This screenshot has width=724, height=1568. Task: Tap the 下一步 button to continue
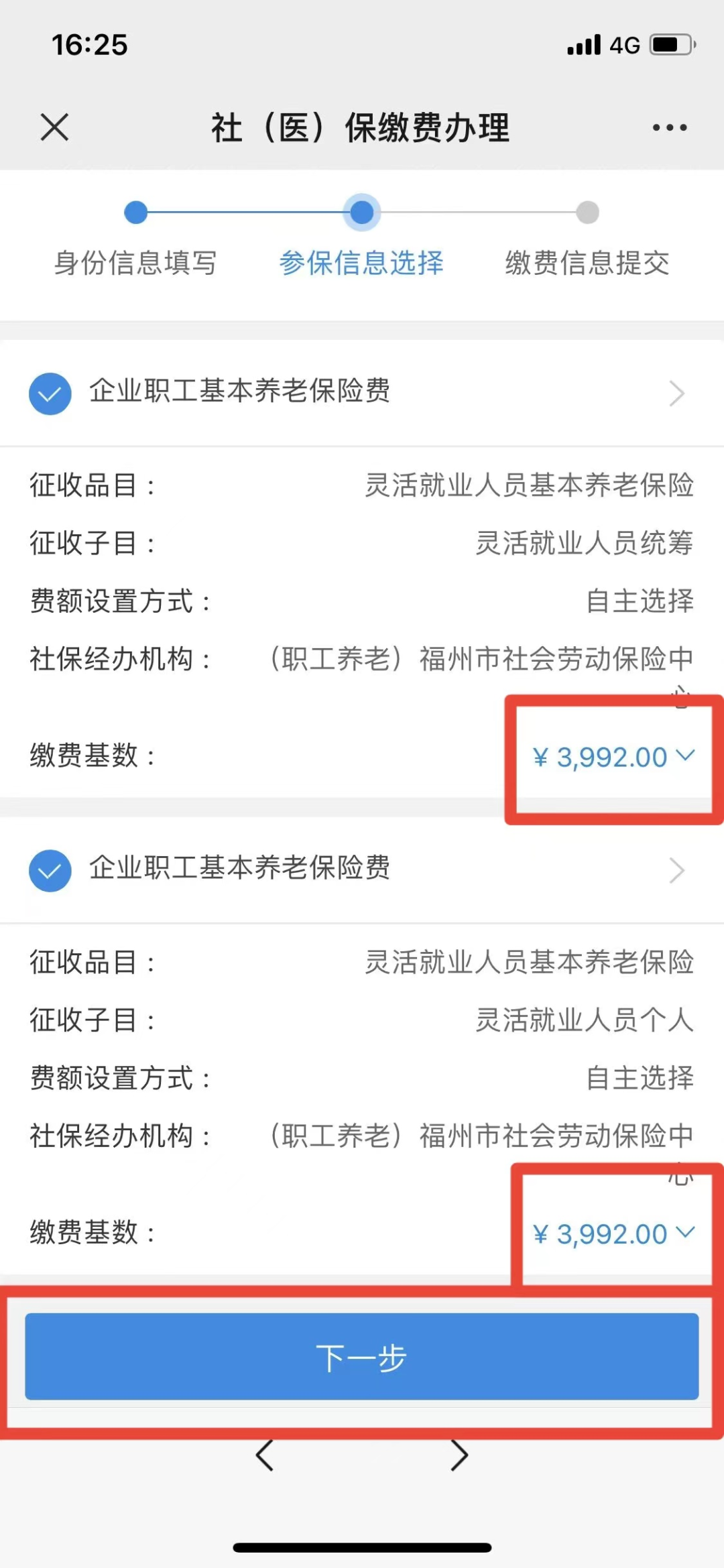click(362, 1356)
